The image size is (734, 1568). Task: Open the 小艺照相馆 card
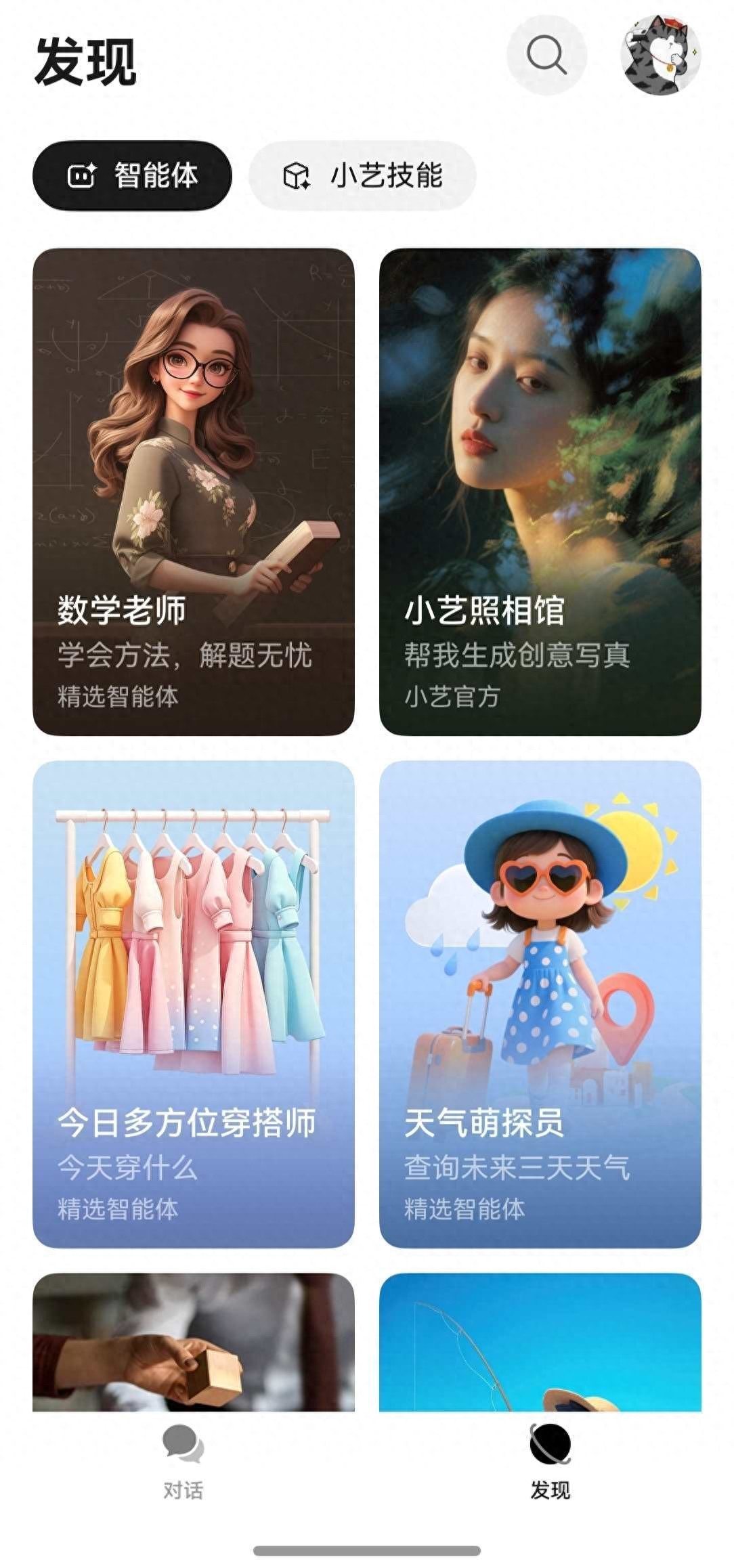tap(540, 492)
